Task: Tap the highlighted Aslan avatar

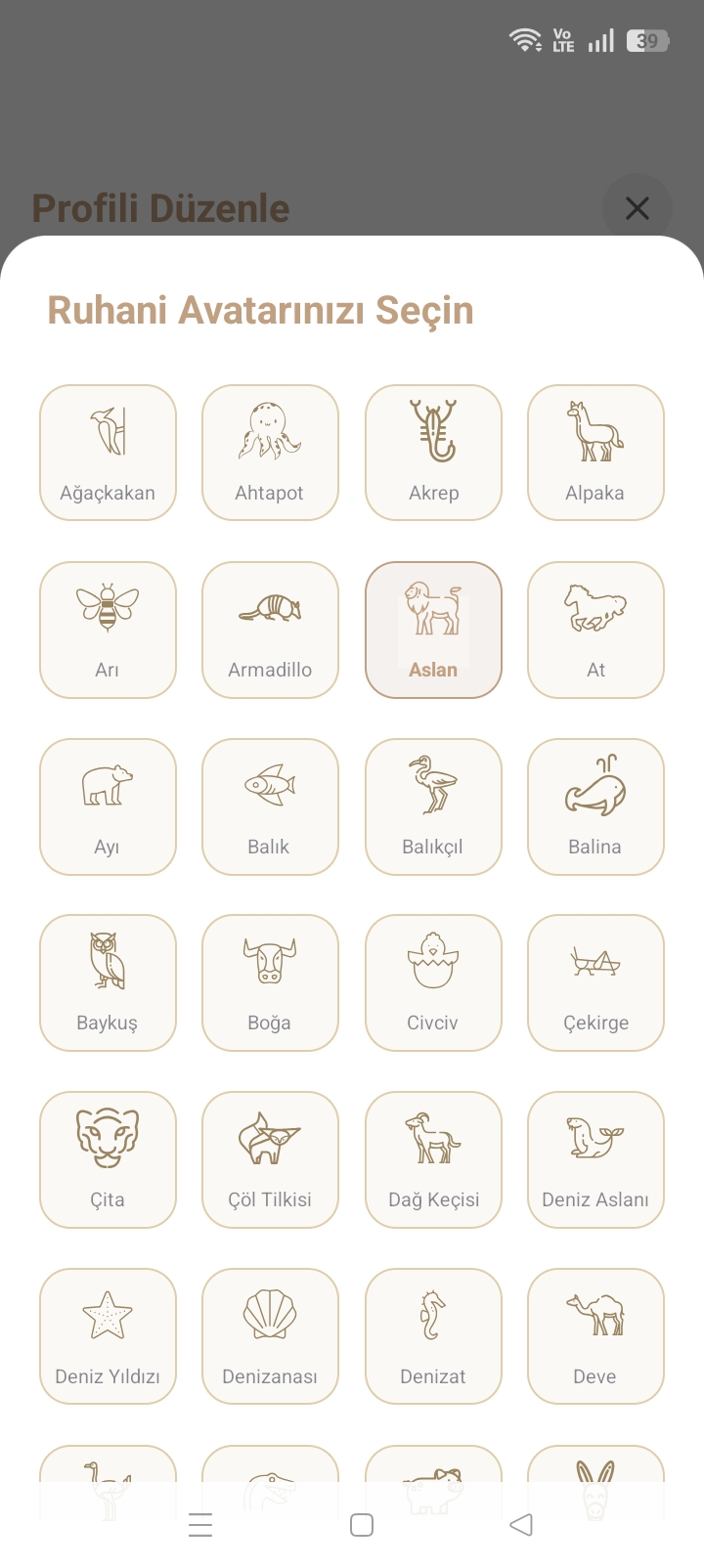Action: (433, 630)
